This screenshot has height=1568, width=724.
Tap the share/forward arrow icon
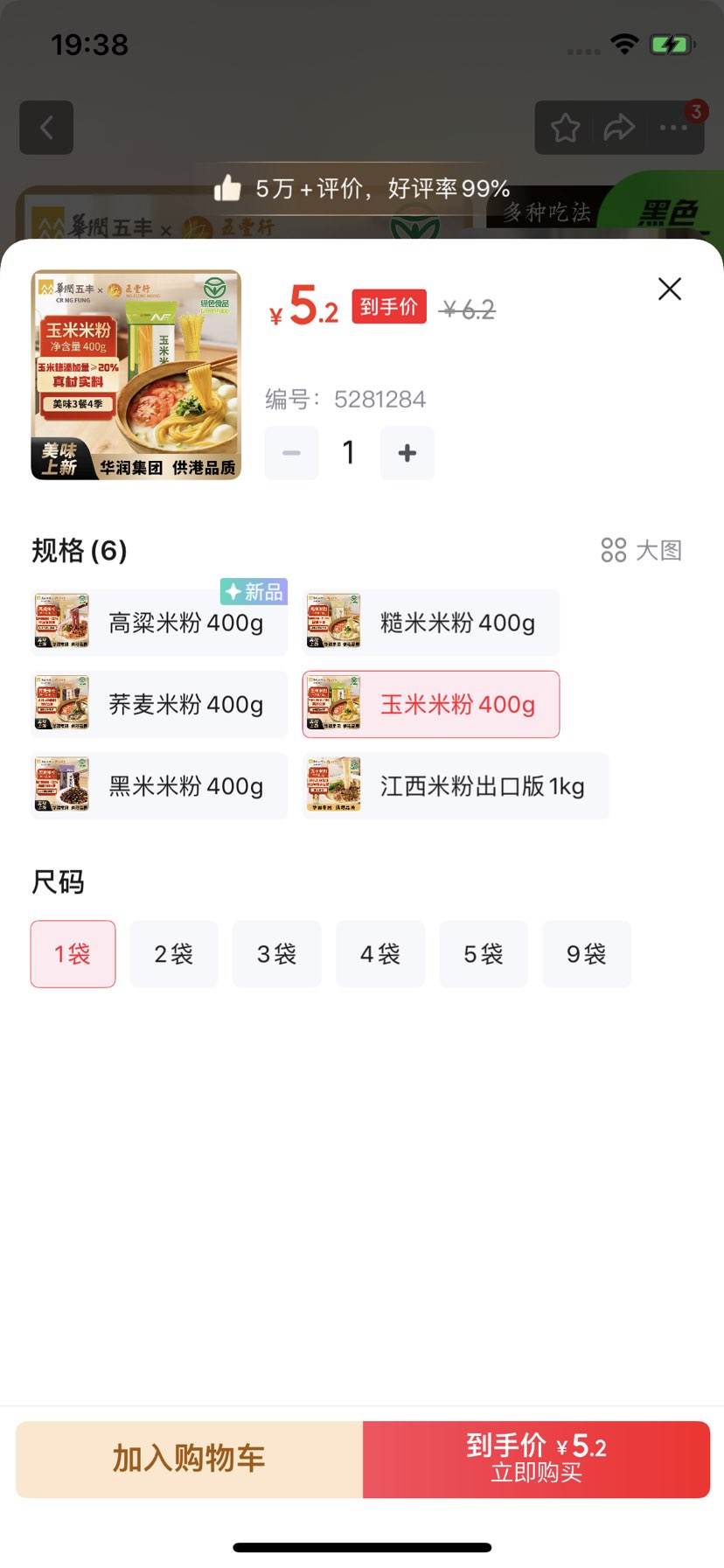619,128
